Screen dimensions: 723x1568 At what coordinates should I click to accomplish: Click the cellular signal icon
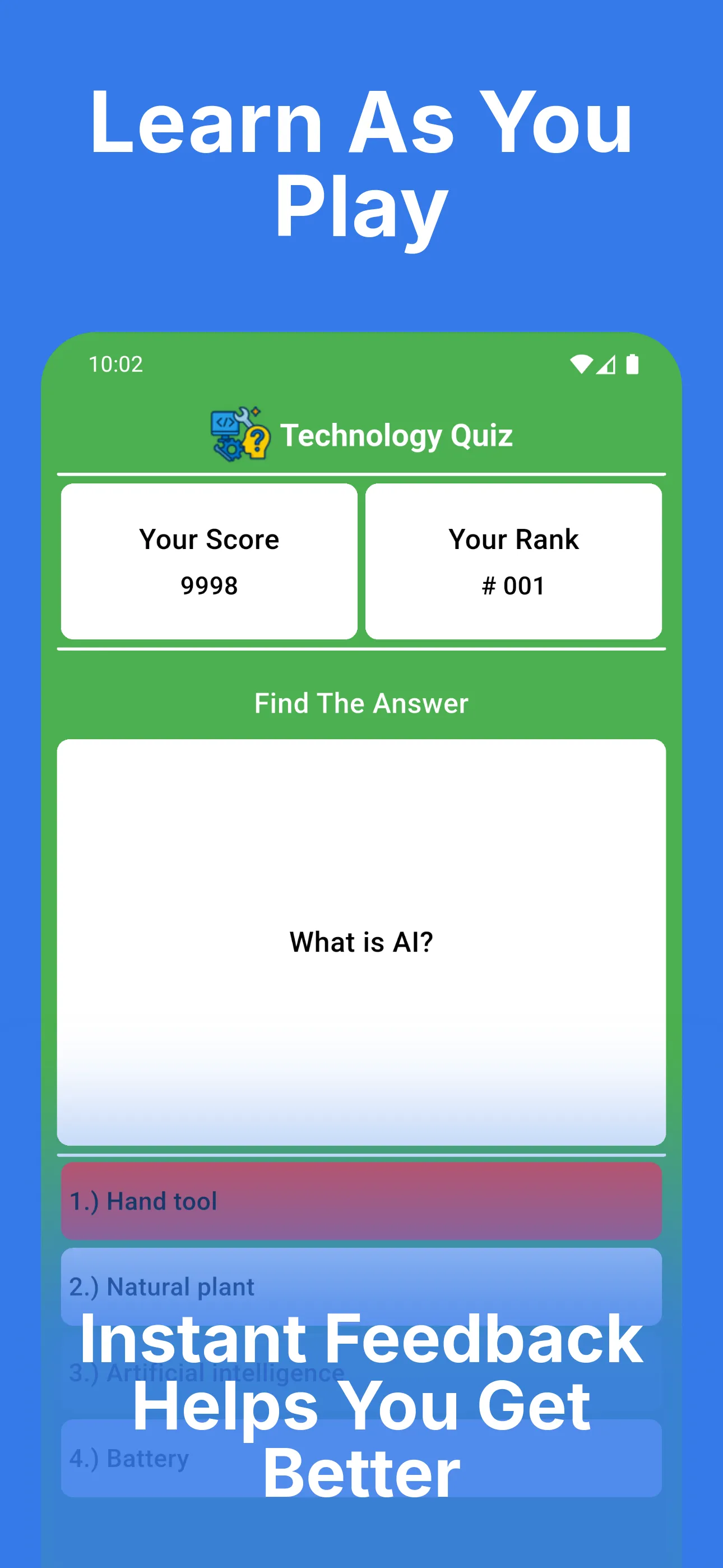tap(606, 363)
